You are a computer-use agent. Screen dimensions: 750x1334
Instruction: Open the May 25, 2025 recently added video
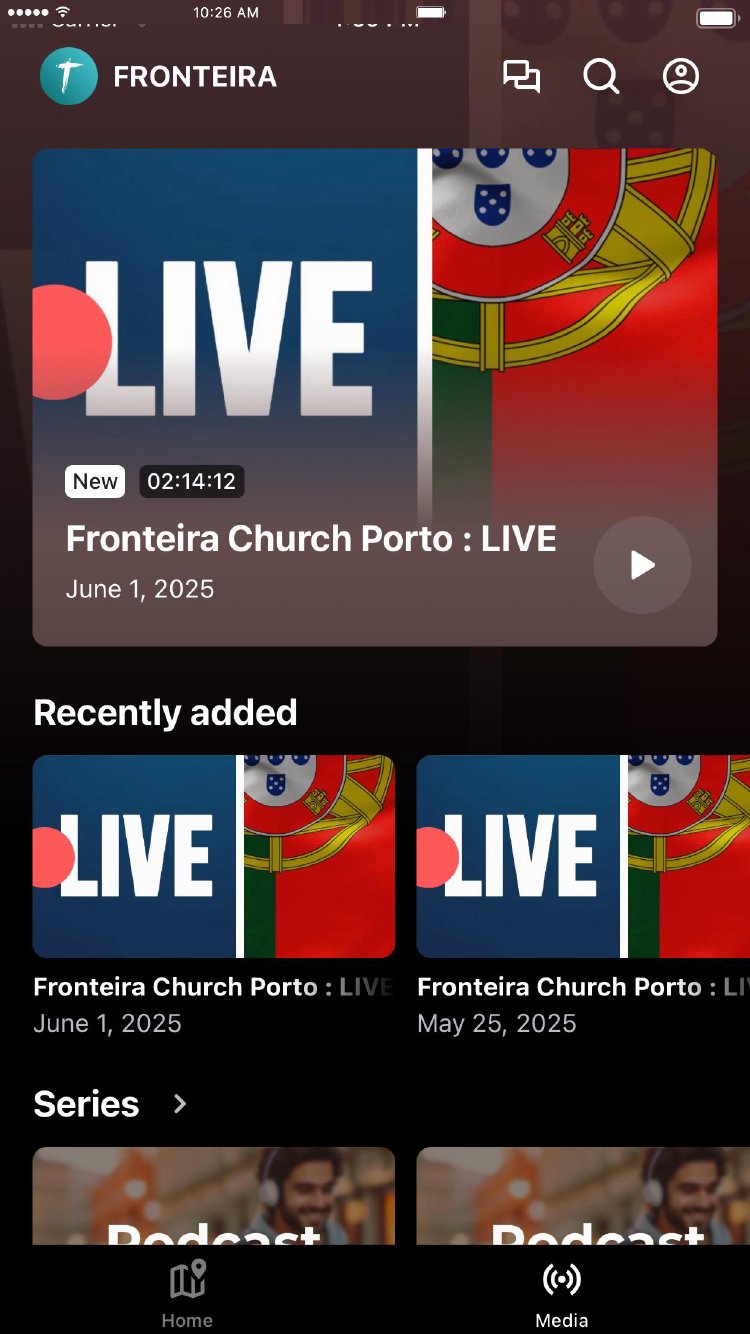coord(583,856)
